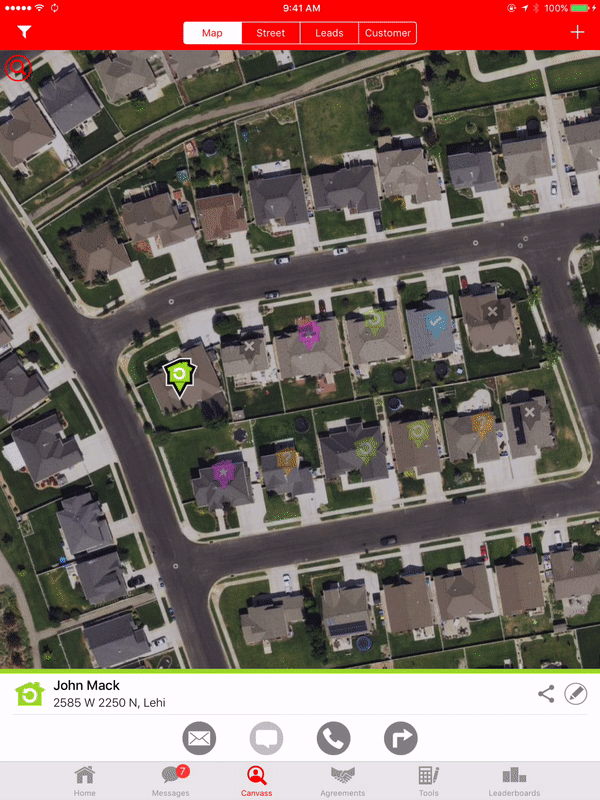
Task: Switch to the Street view segment
Action: [270, 33]
